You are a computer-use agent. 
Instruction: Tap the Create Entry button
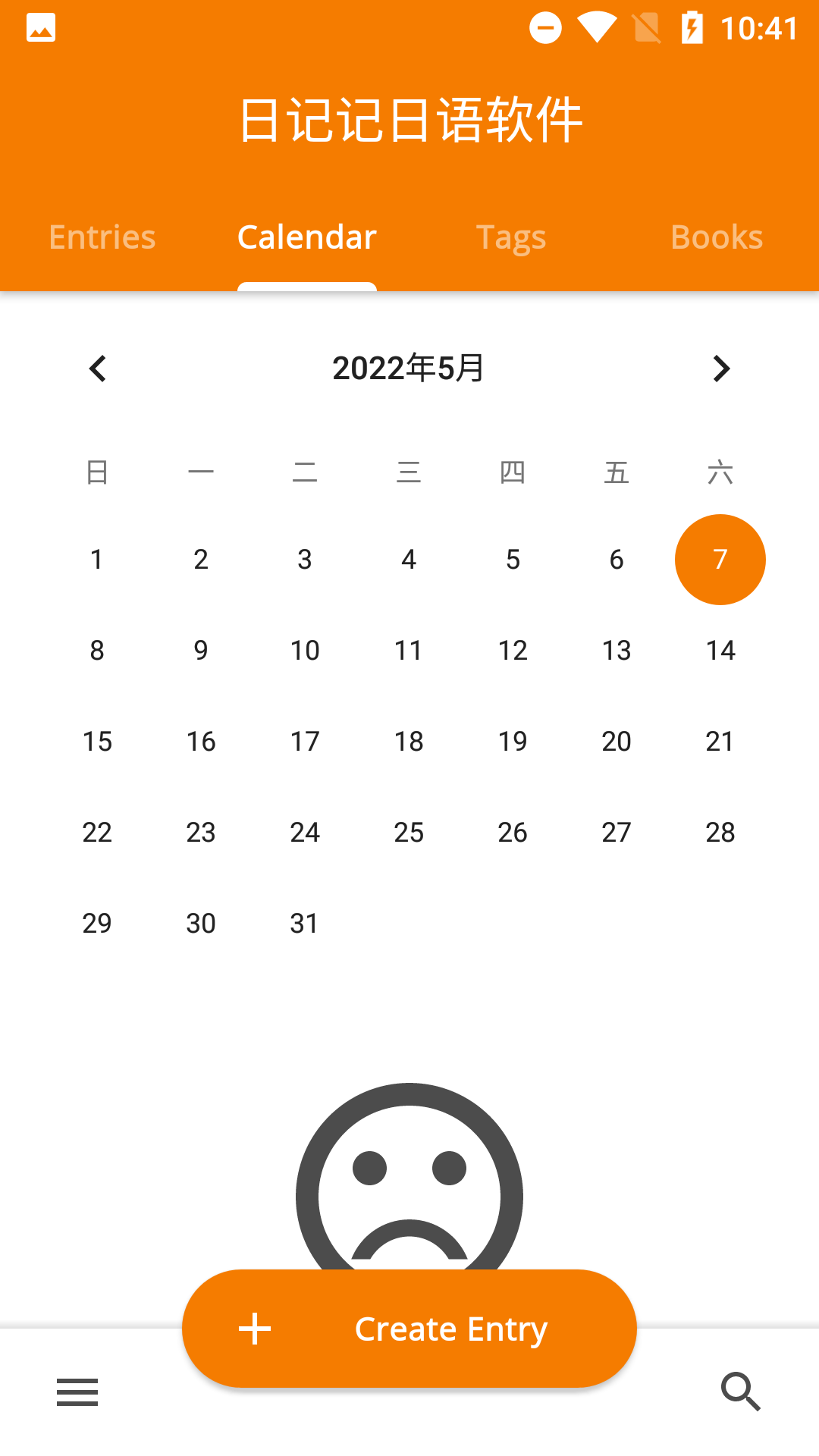(409, 1329)
